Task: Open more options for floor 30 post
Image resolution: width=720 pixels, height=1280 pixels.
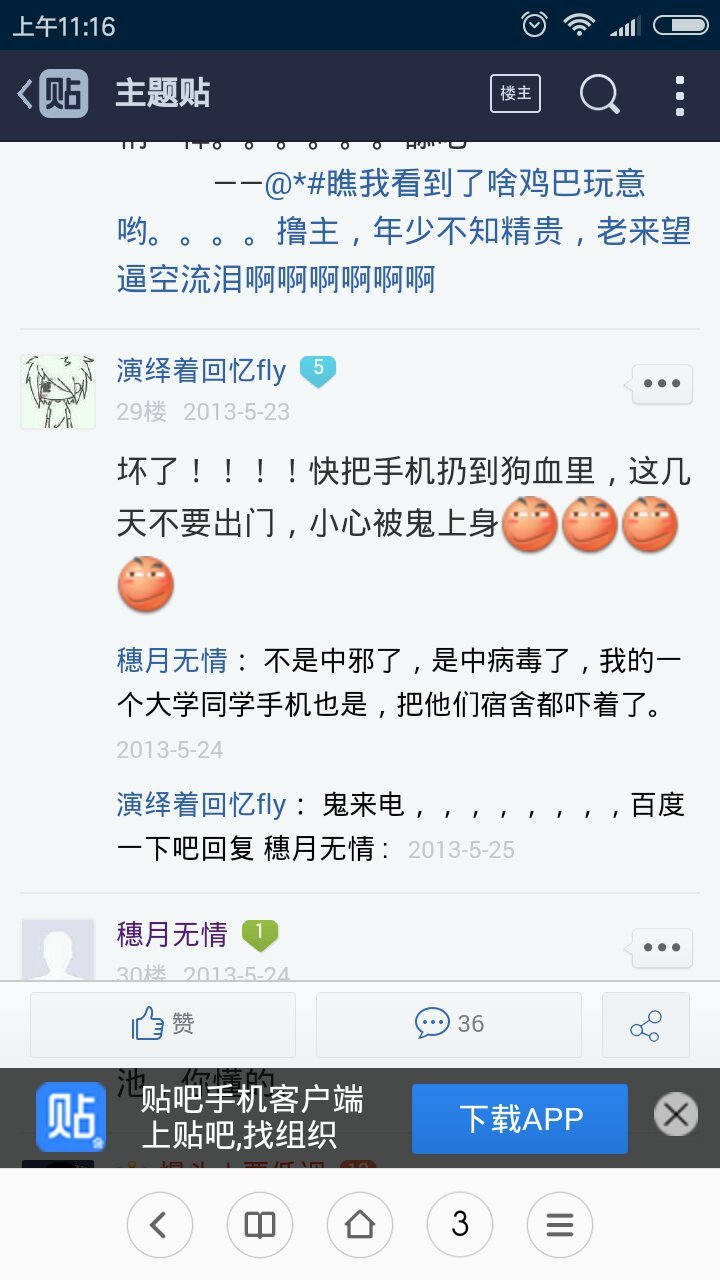Action: [661, 947]
